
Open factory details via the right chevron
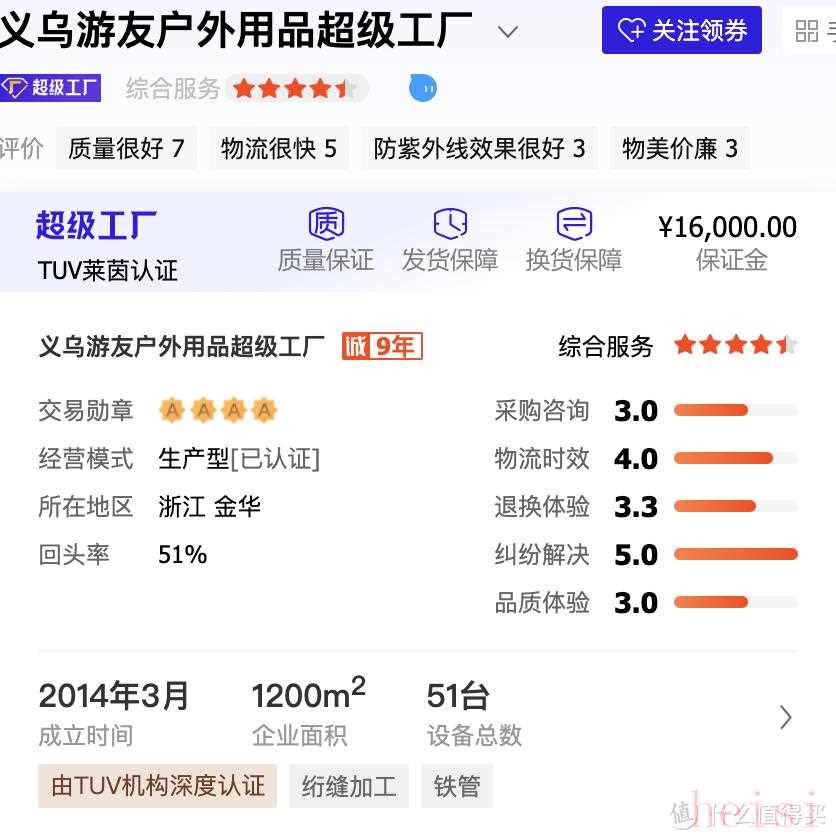785,717
